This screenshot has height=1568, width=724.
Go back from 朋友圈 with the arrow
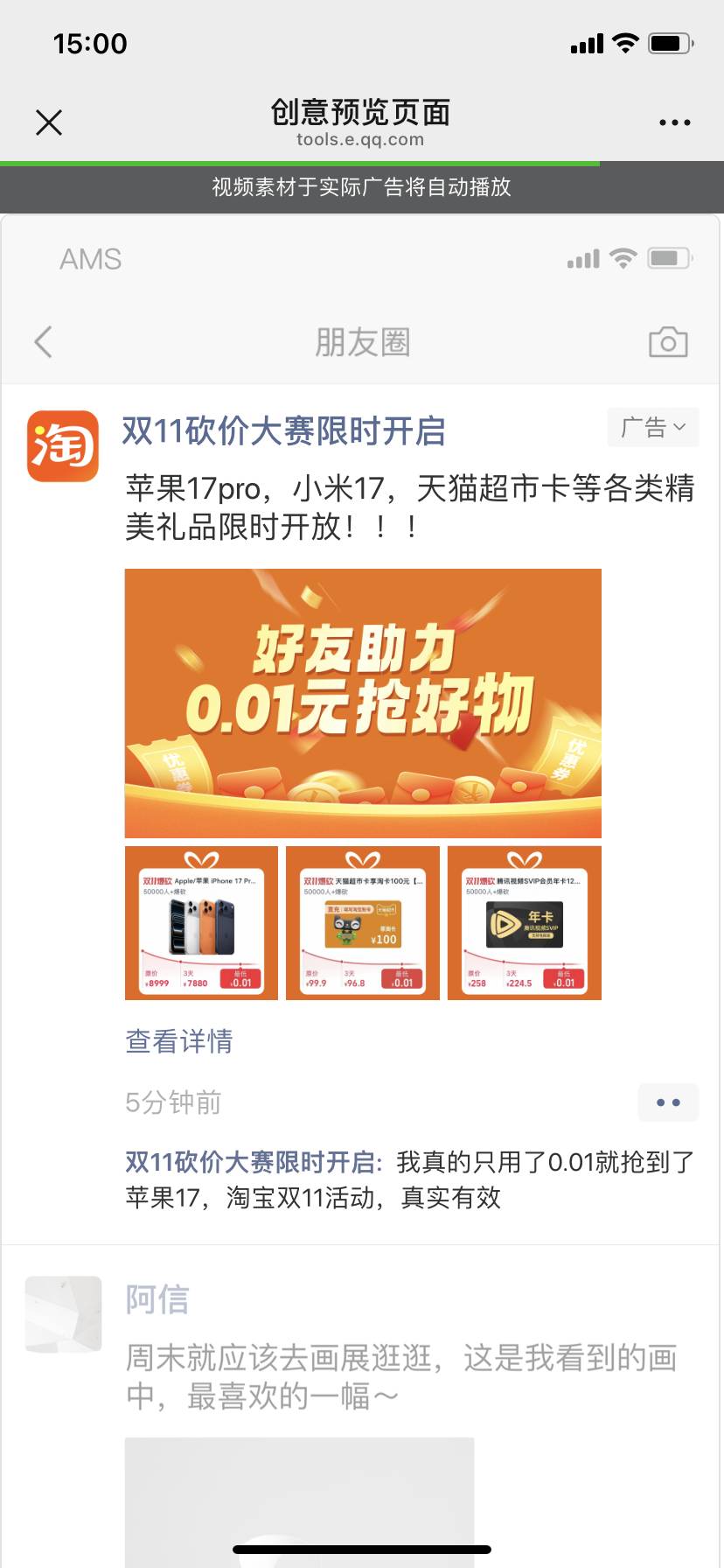coord(44,342)
